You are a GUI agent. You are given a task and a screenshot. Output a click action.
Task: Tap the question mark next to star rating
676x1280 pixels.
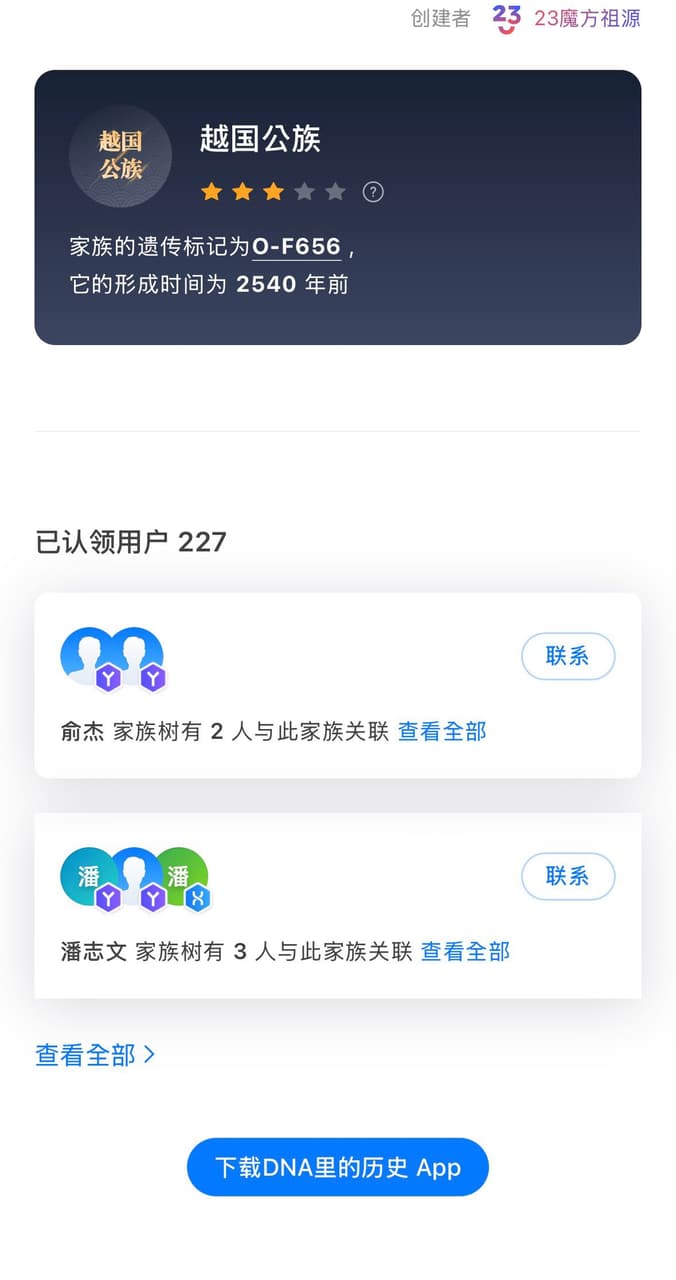[x=373, y=192]
